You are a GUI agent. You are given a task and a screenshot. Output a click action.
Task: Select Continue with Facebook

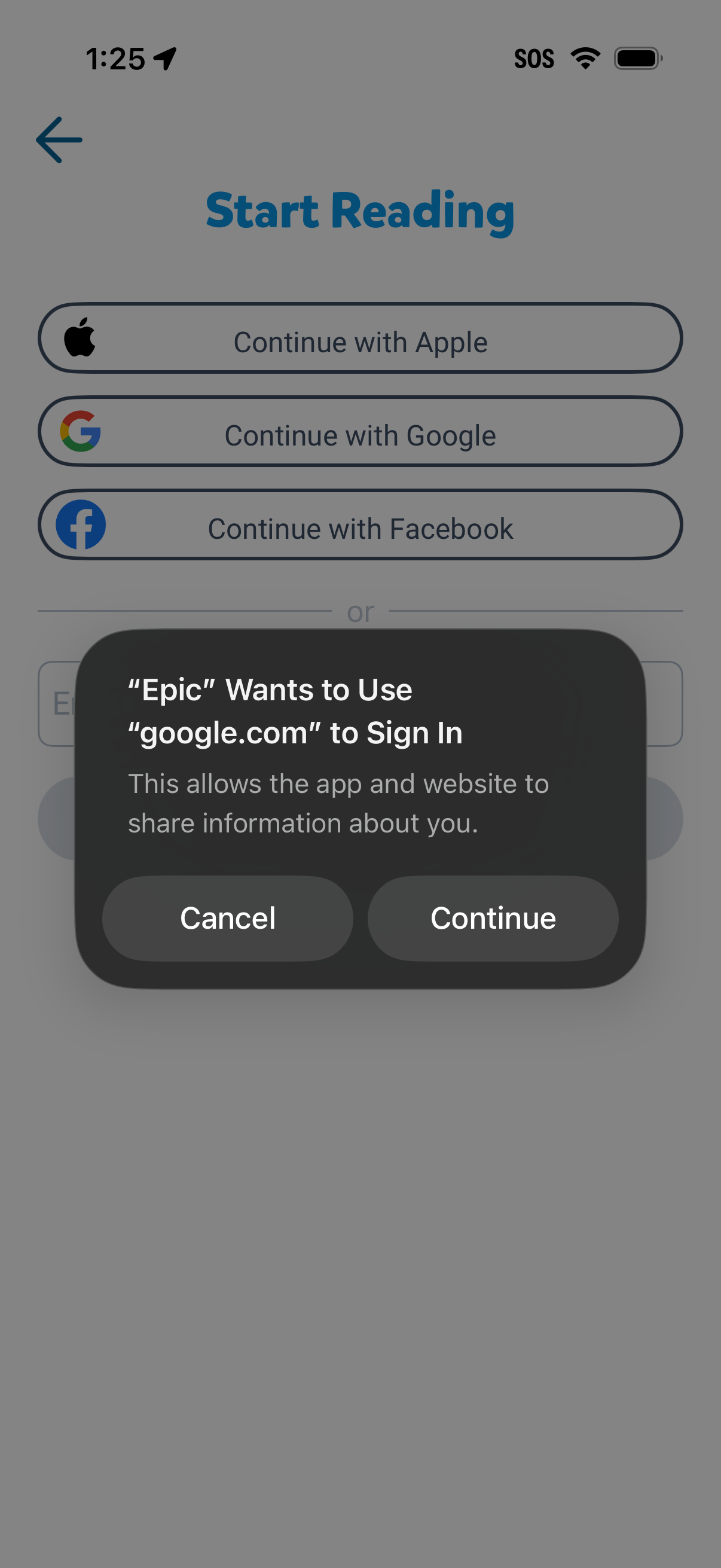360,527
